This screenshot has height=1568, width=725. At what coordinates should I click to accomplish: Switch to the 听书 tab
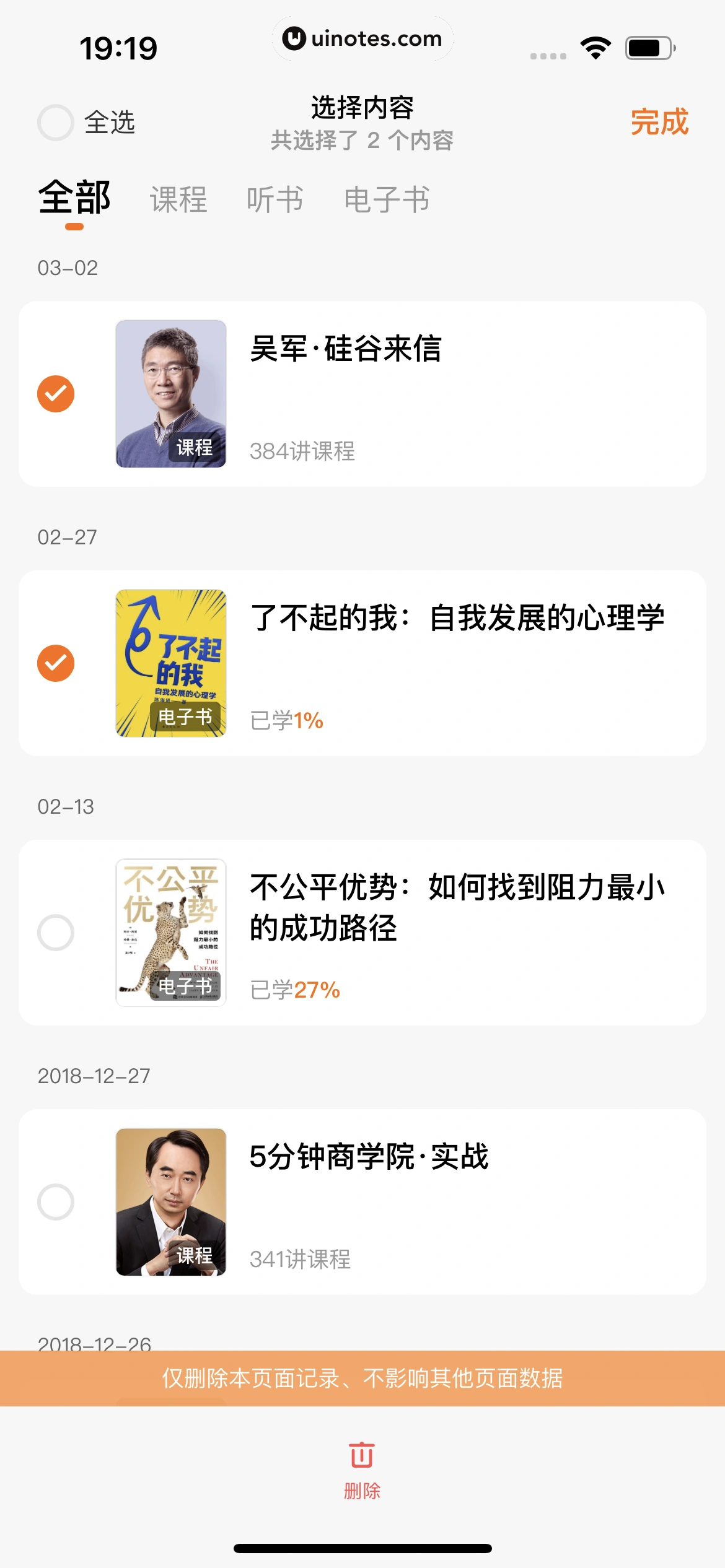275,199
